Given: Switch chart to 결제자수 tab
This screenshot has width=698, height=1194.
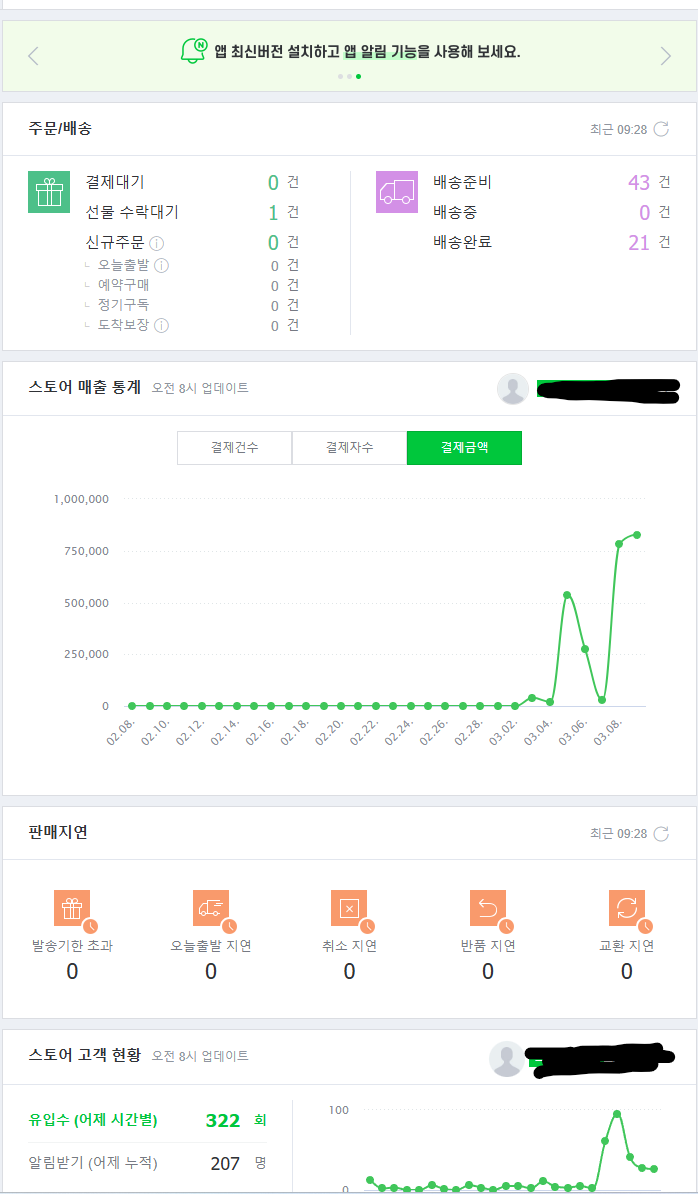Looking at the screenshot, I should (x=349, y=448).
